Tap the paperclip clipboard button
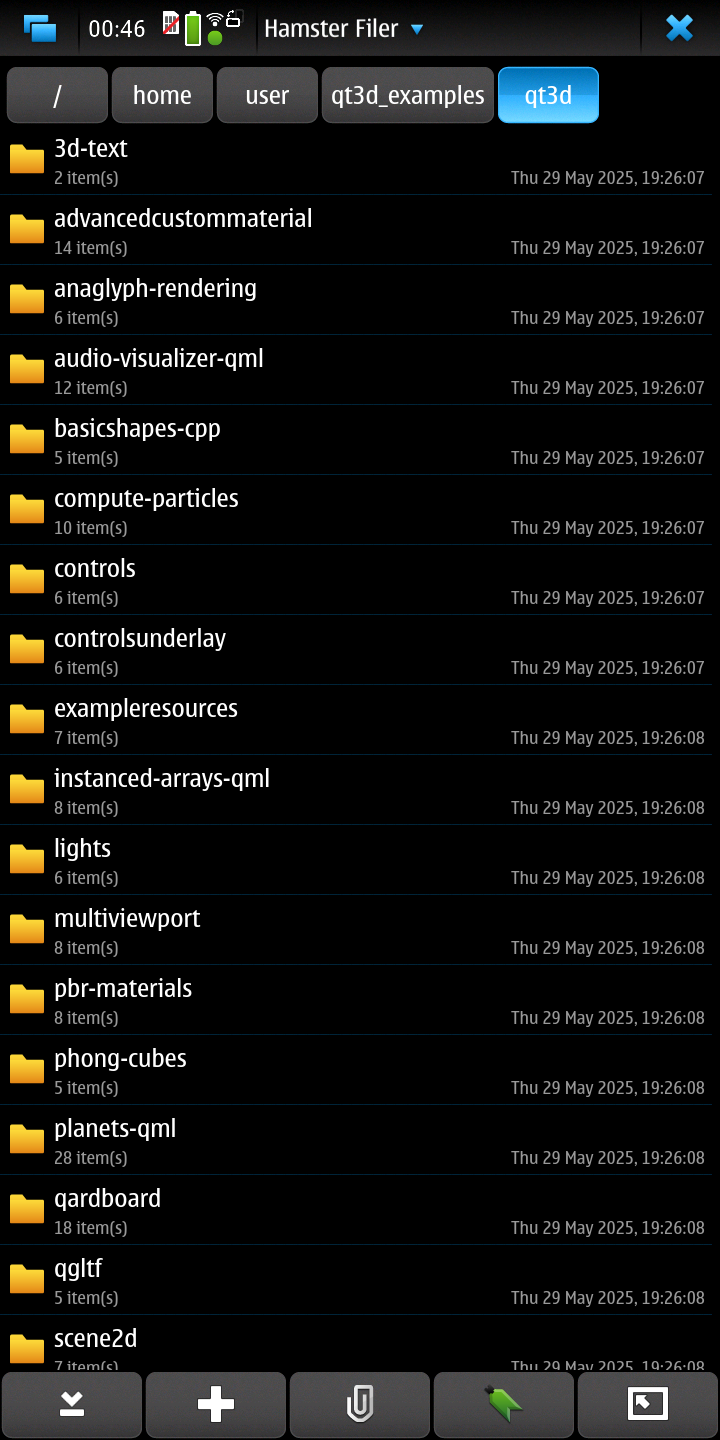This screenshot has width=720, height=1440. [360, 1405]
